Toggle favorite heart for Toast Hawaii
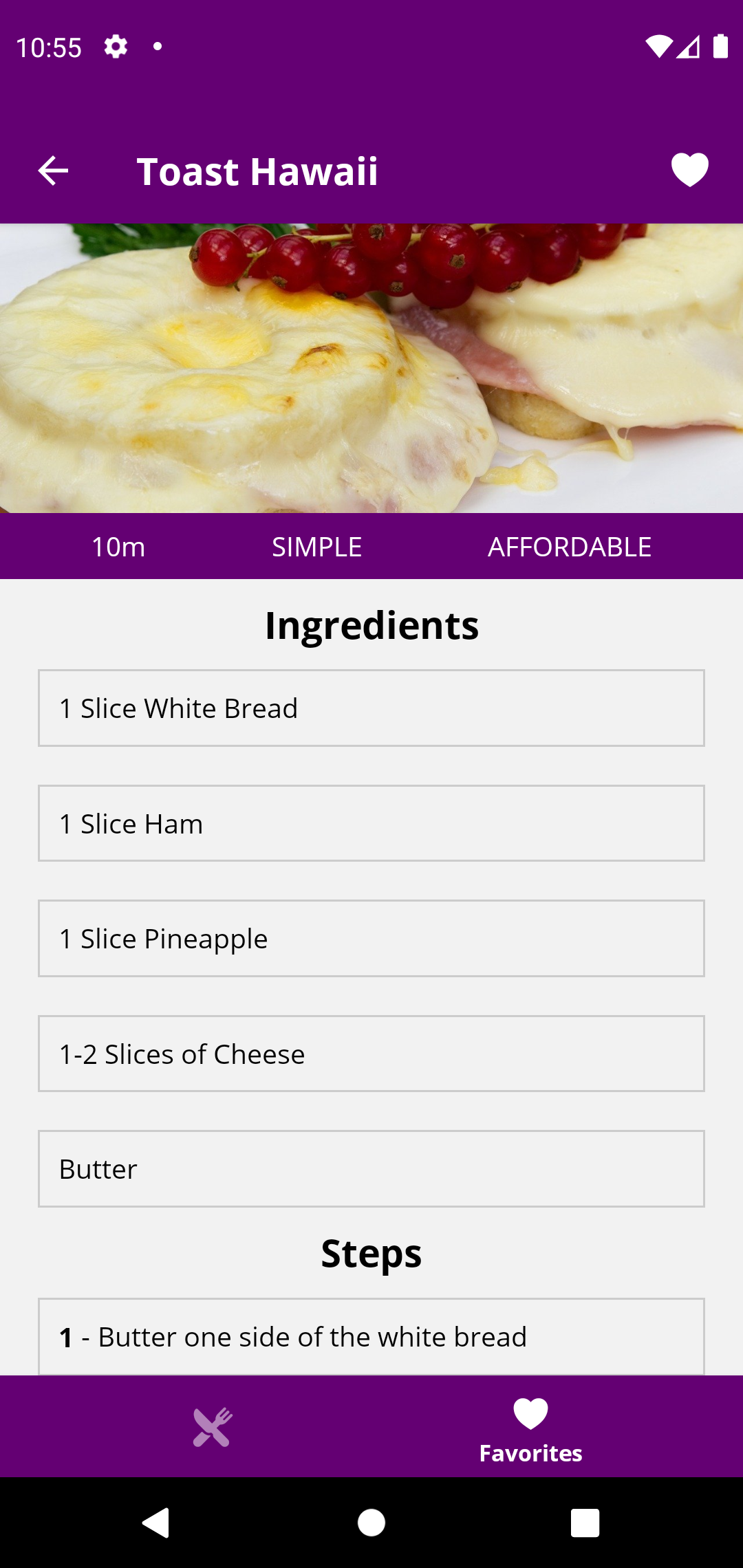743x1568 pixels. click(689, 170)
